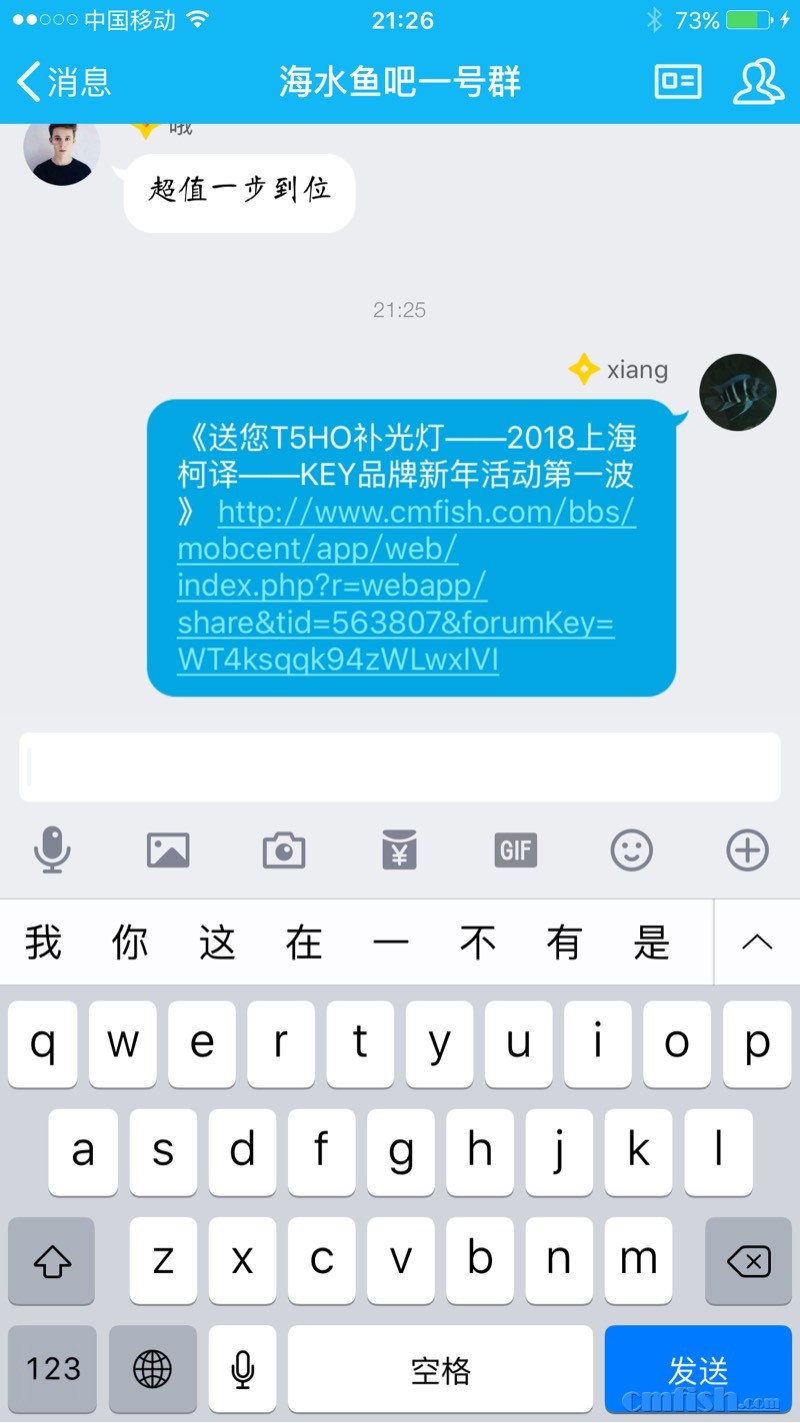The image size is (800, 1423).
Task: Switch keyboard language with globe key
Action: click(152, 1369)
